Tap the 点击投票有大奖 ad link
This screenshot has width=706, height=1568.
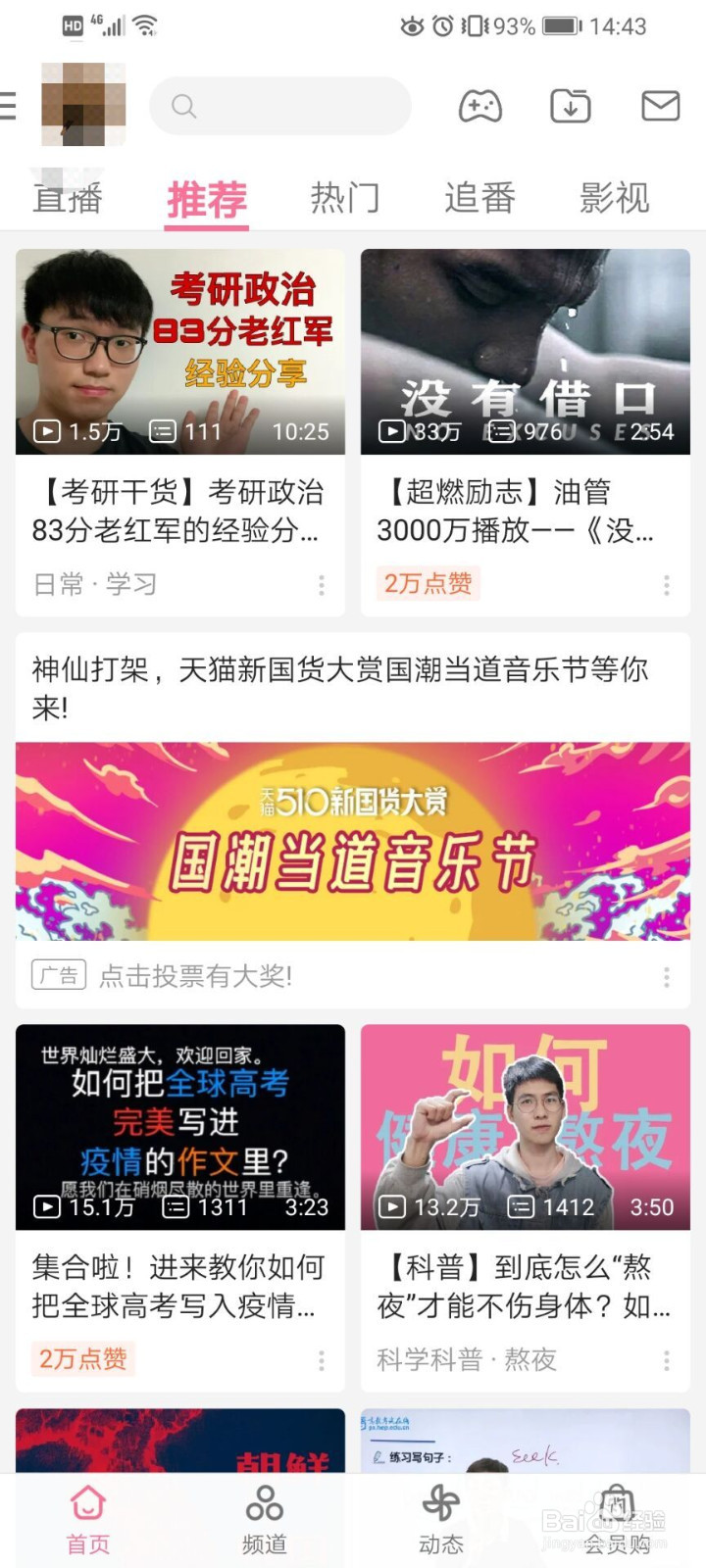(196, 976)
